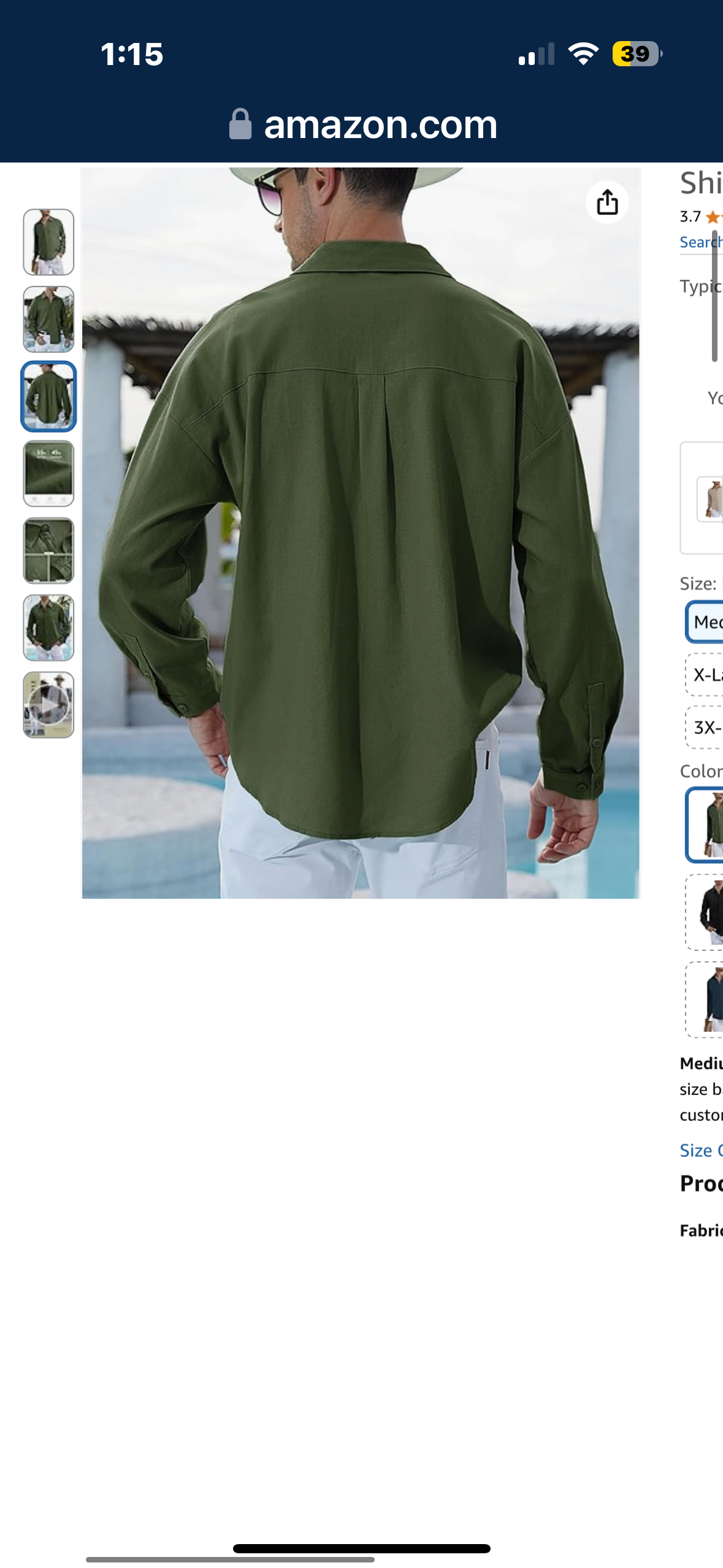Viewport: 723px width, 1568px height.
Task: Select the navy shirt color swatch
Action: coord(707,1000)
